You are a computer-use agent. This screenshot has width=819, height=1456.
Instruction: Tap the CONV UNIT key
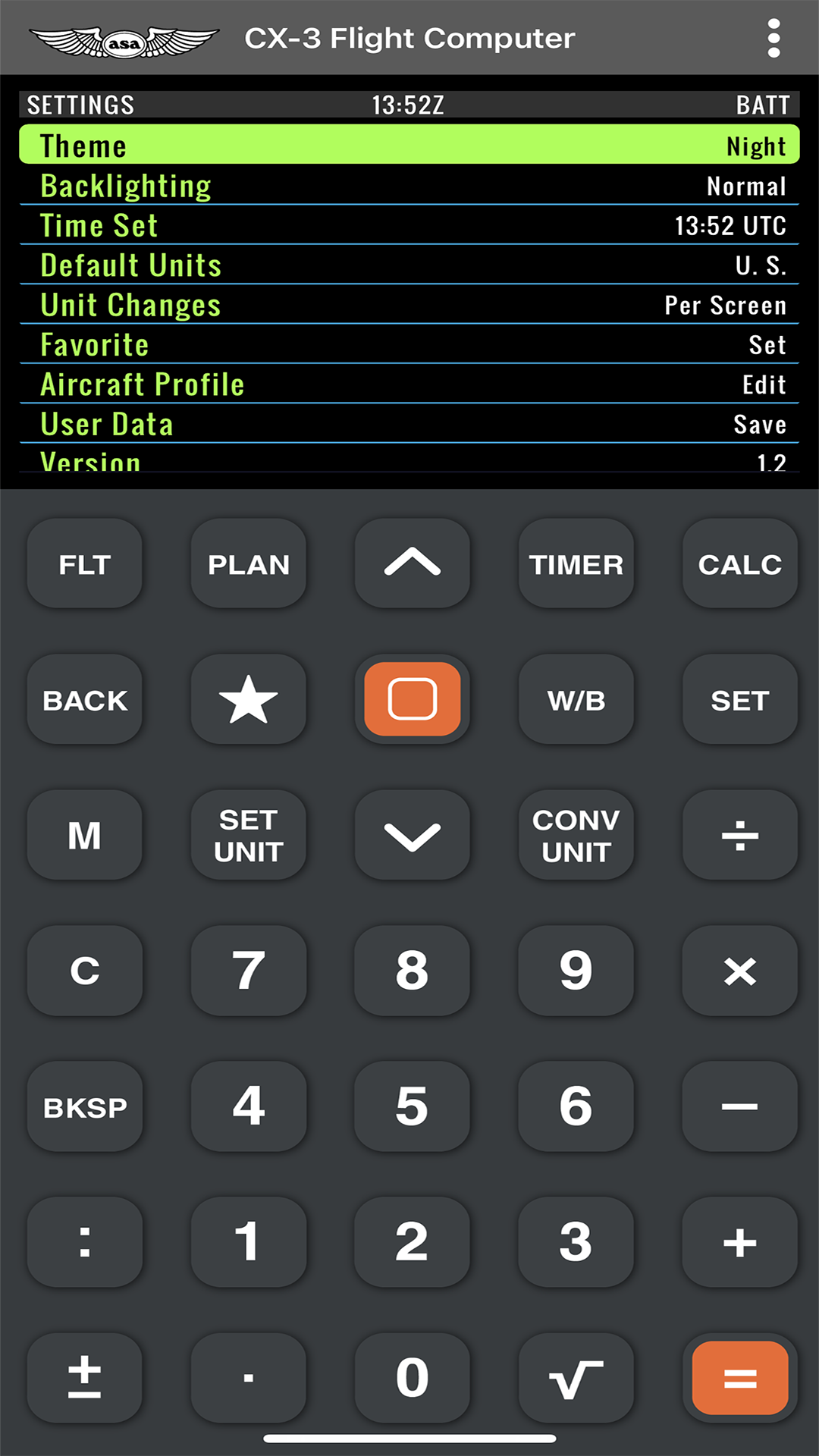point(576,836)
